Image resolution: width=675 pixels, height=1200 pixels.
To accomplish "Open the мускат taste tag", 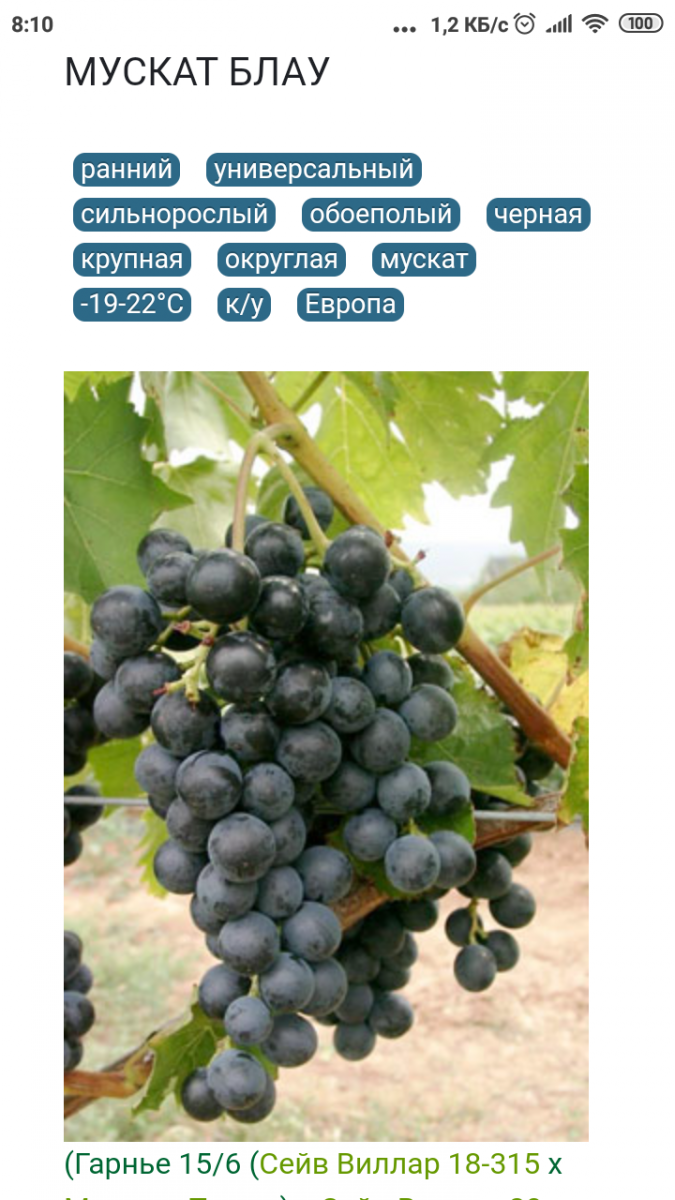I will coord(424,260).
